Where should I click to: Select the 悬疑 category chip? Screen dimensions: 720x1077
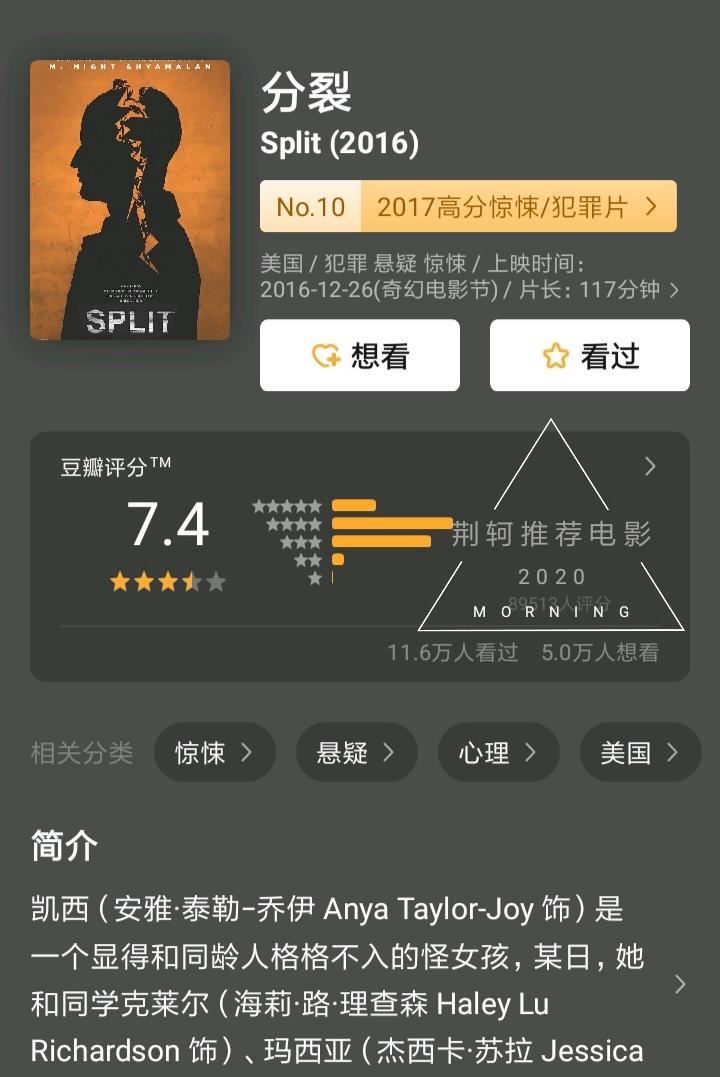pos(356,752)
